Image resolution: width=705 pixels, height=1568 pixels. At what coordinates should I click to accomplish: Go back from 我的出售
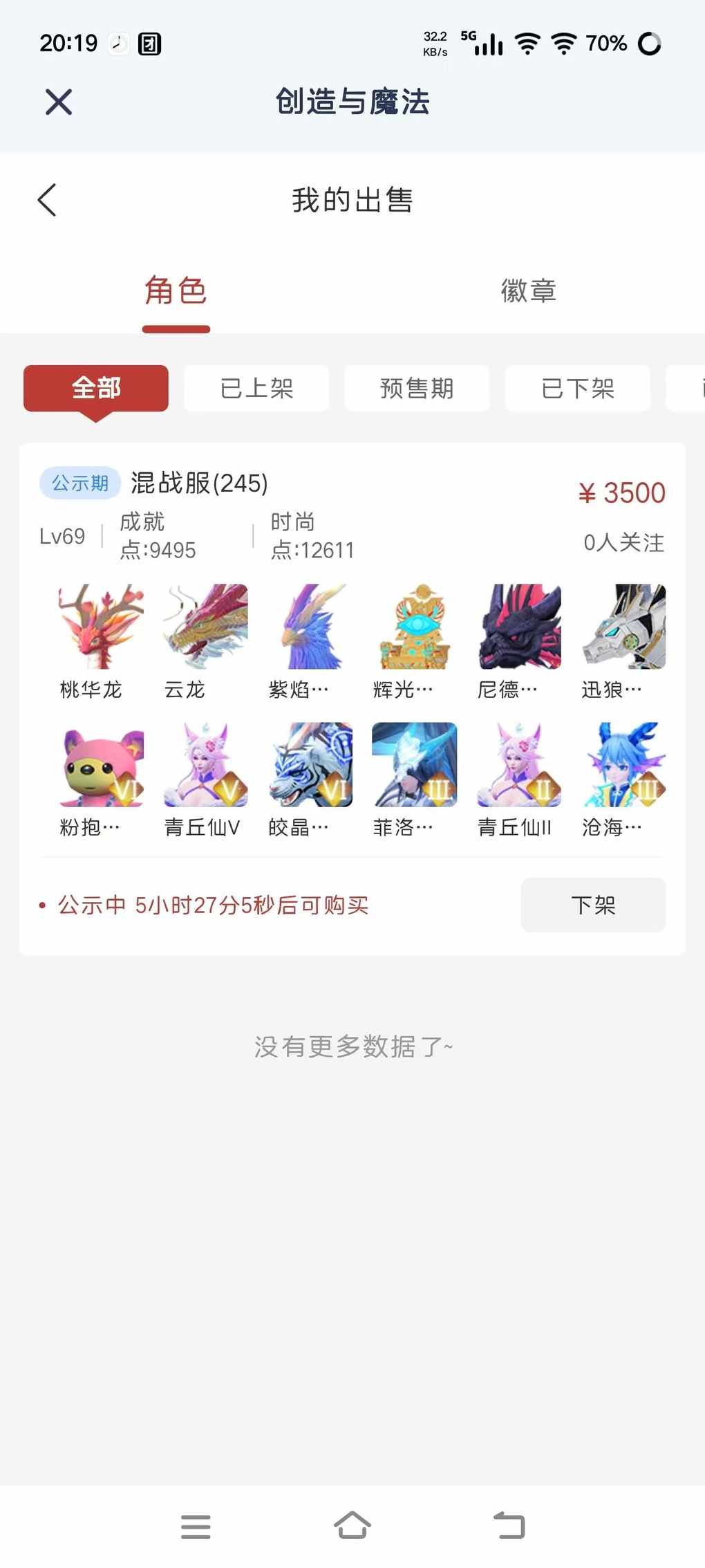47,201
